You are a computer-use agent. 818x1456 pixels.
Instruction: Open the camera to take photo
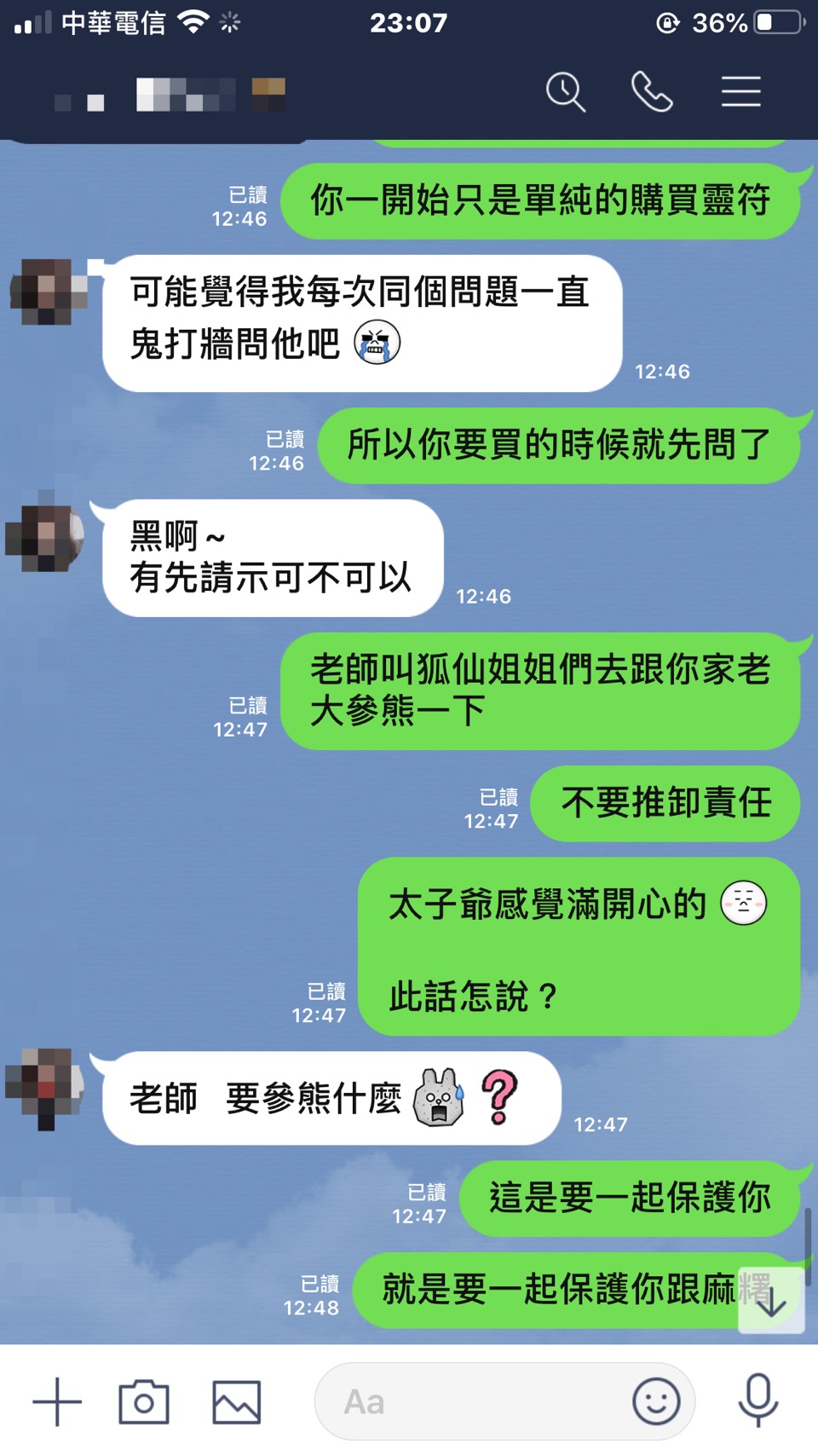(143, 1401)
